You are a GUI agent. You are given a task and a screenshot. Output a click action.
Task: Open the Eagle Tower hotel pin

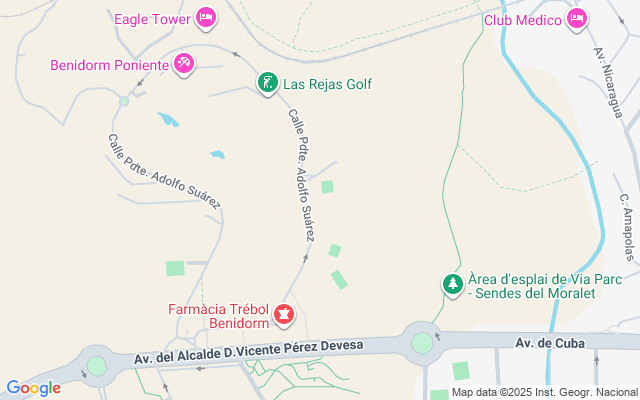click(206, 18)
